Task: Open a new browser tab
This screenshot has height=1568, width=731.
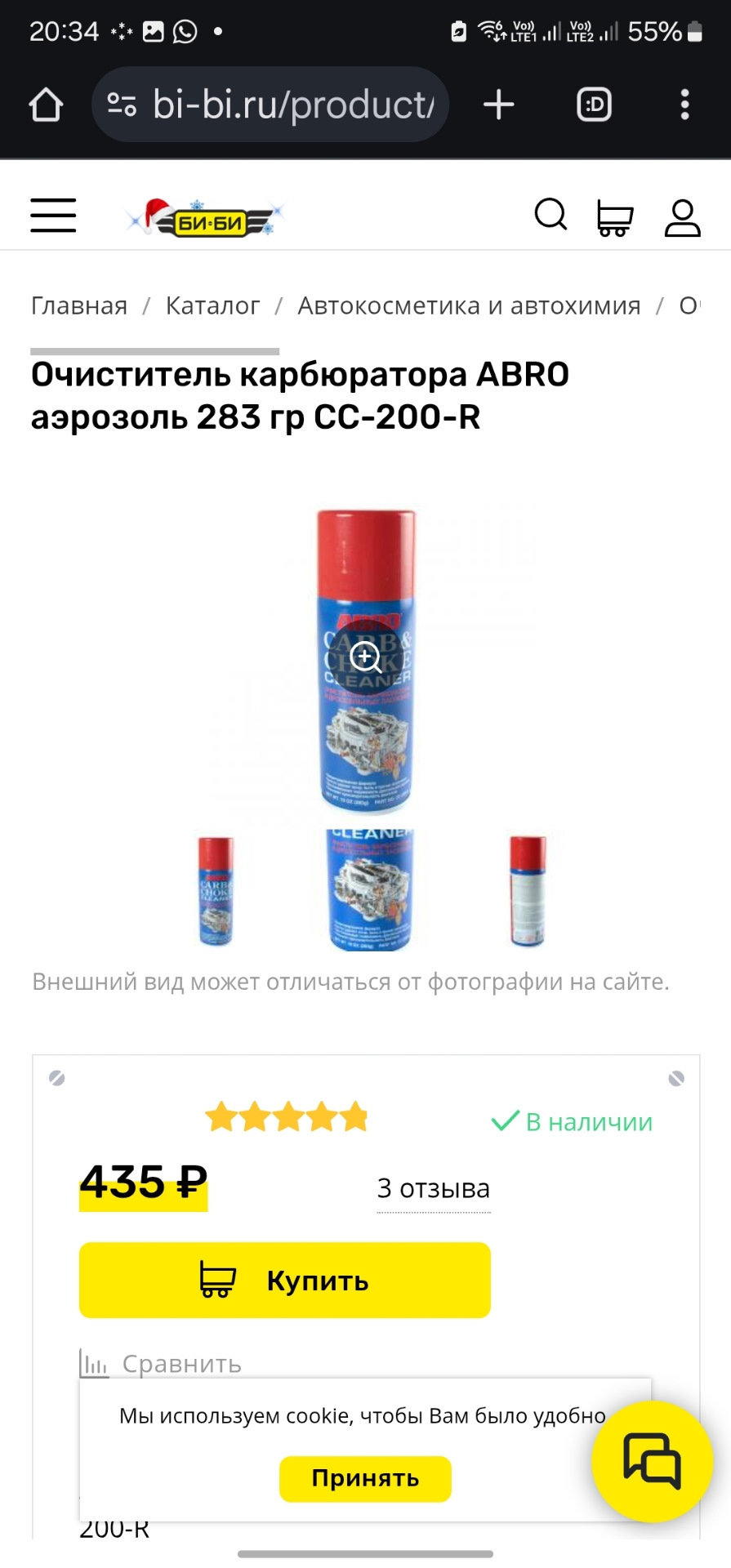Action: pyautogui.click(x=498, y=105)
